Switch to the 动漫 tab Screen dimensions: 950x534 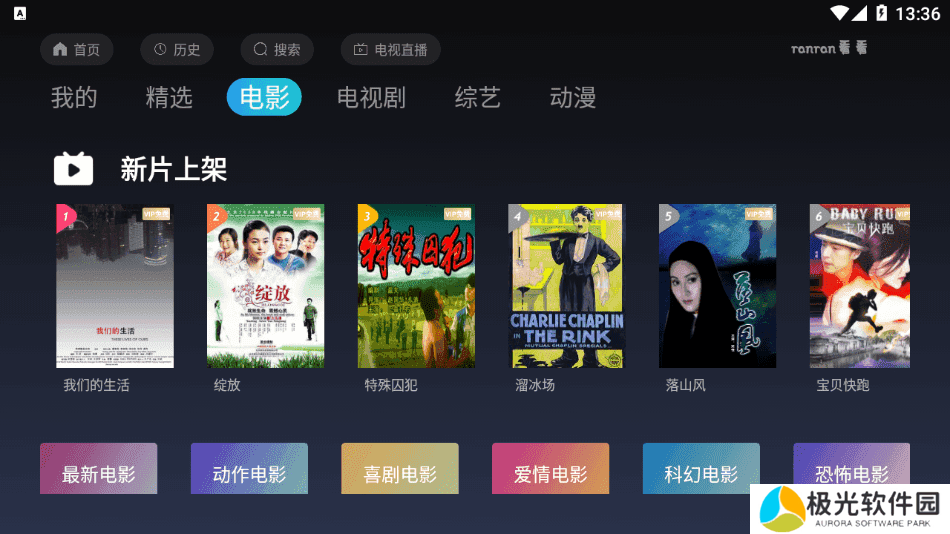(573, 97)
